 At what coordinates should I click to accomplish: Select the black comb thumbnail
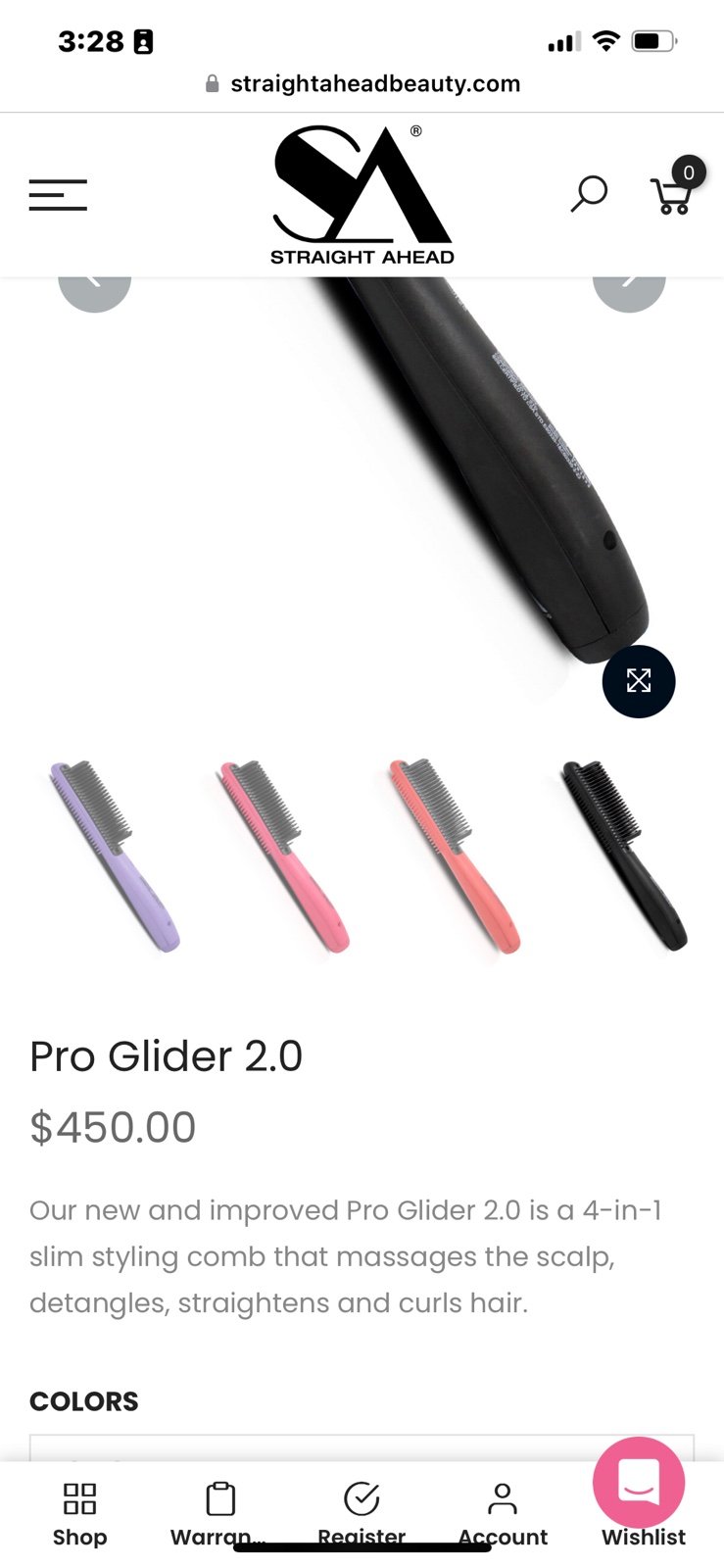coord(624,855)
